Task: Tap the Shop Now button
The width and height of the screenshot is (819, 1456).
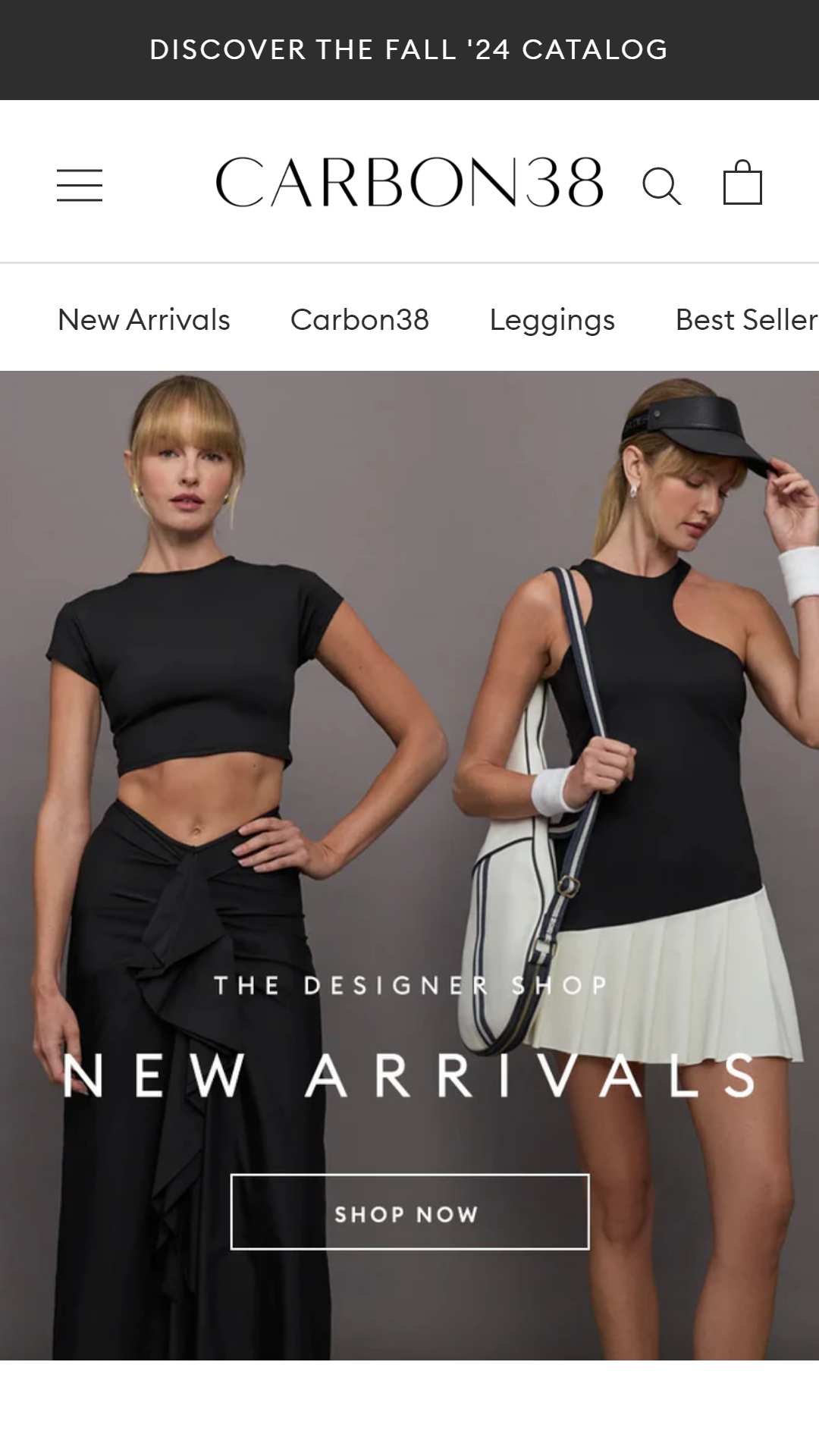Action: 409,1212
